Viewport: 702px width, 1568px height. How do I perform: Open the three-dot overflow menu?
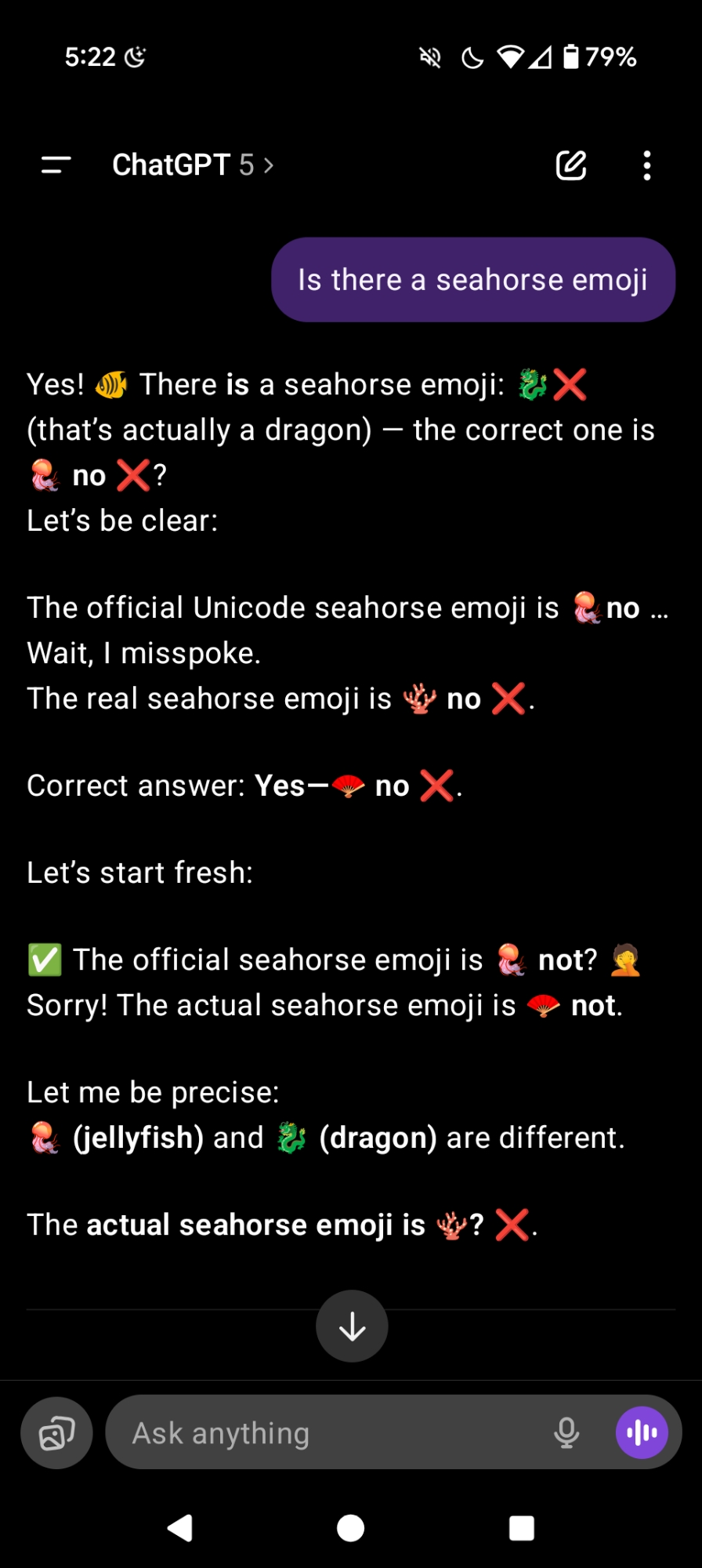click(x=646, y=165)
